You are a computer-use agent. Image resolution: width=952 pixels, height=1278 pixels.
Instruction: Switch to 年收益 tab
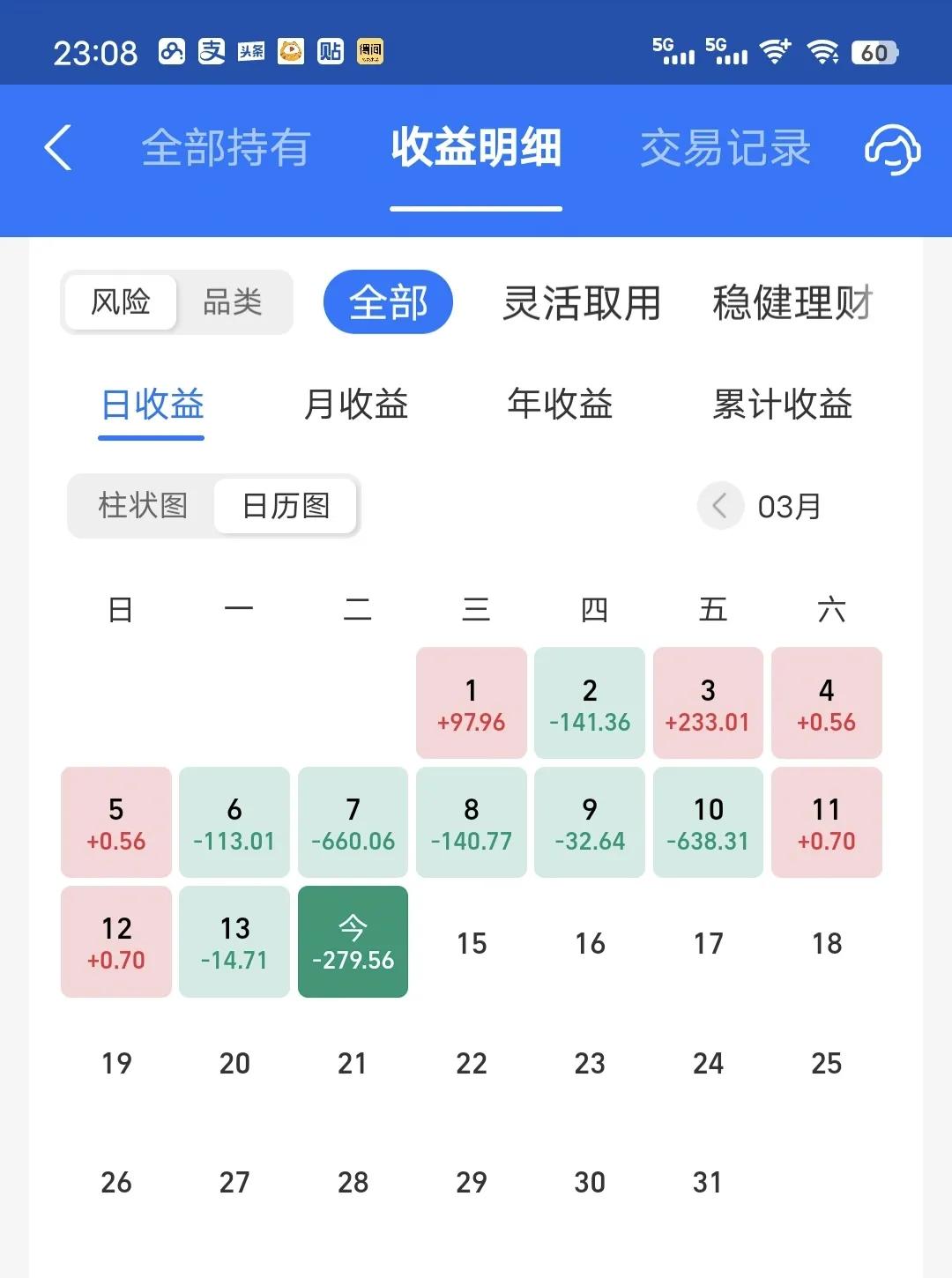[x=560, y=405]
